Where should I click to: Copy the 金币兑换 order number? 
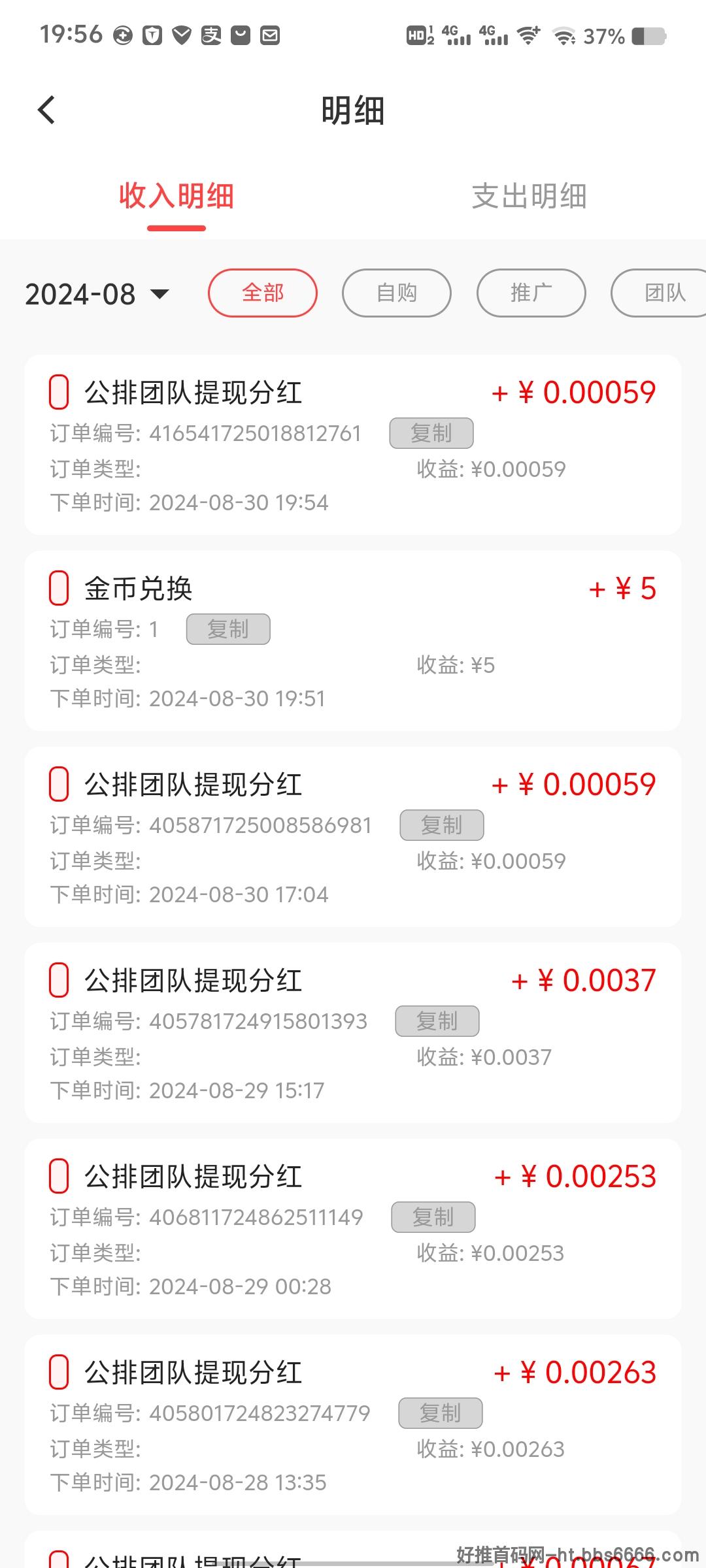pyautogui.click(x=228, y=629)
